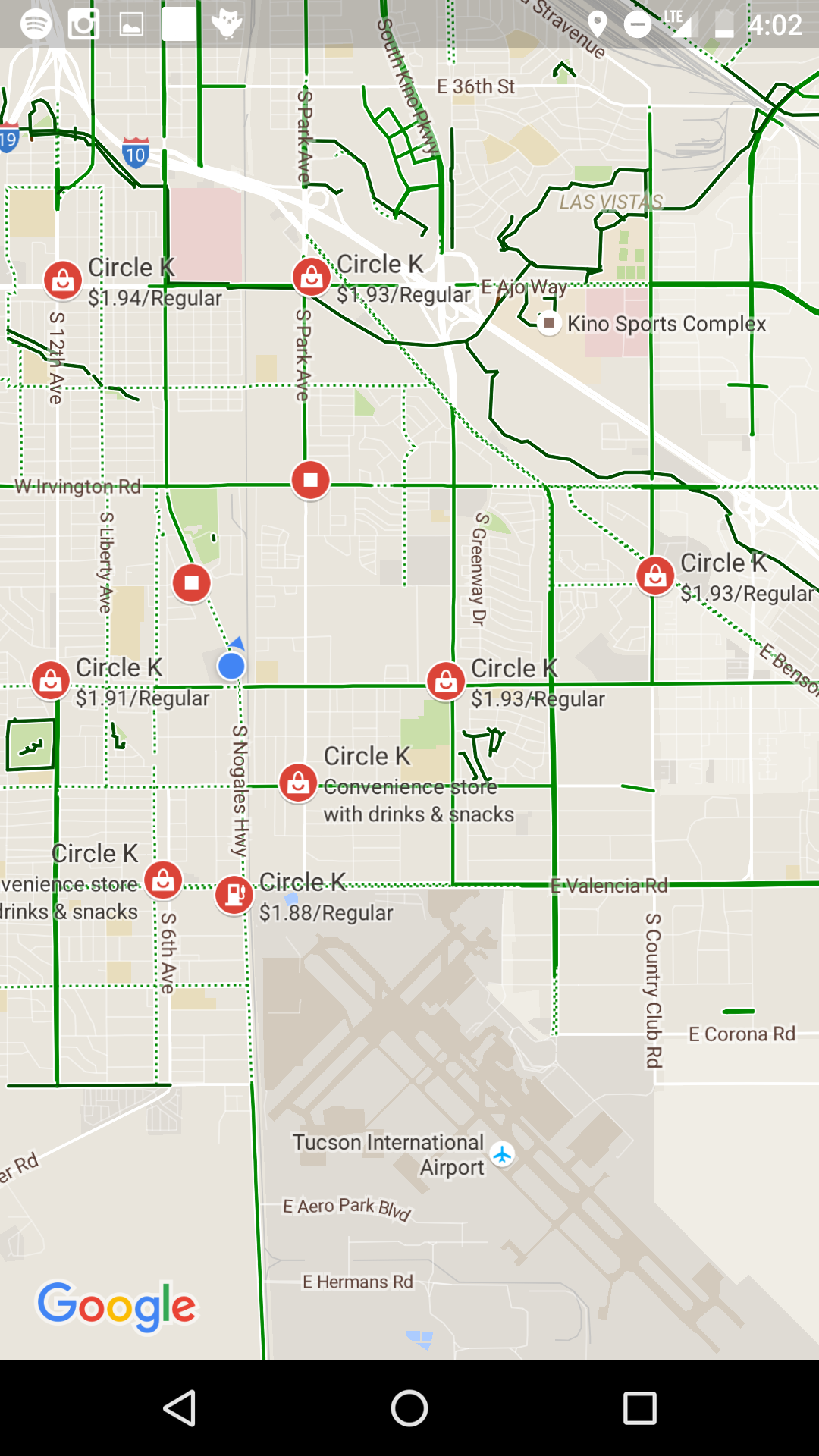The image size is (819, 1456).
Task: Tap Circle K $1.93 pin by S Greenway Dr
Action: point(446,681)
